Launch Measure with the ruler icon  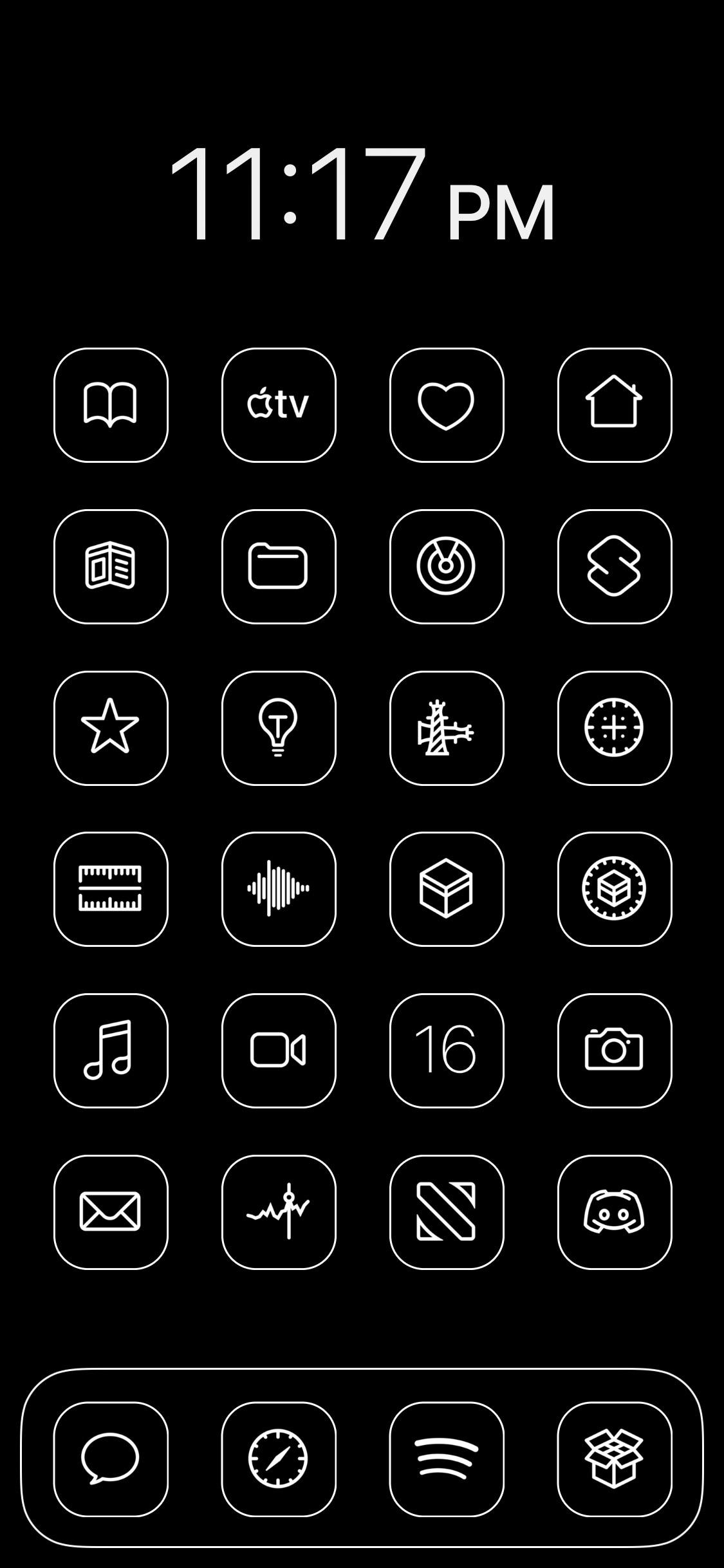tap(111, 888)
